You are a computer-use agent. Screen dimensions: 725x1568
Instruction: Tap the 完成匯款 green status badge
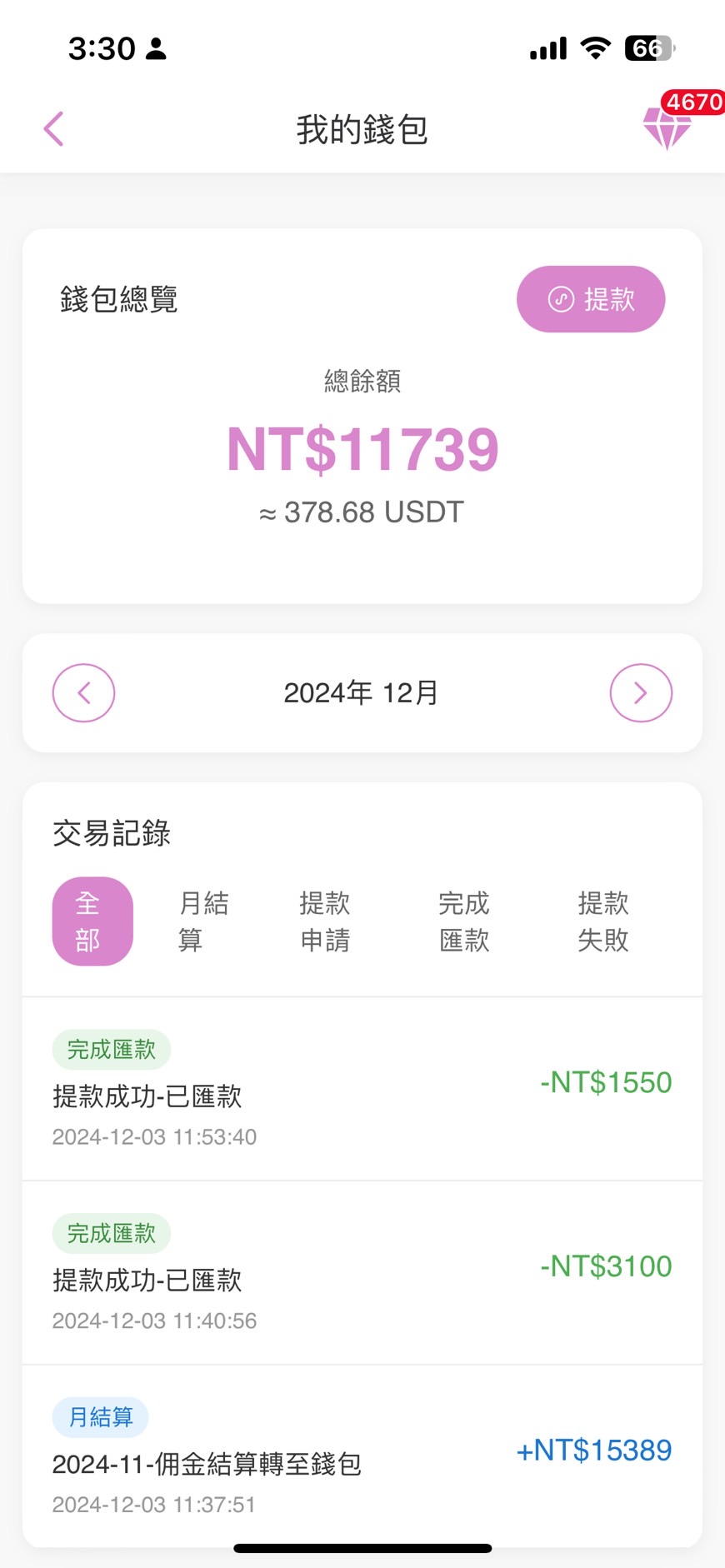tap(111, 1050)
